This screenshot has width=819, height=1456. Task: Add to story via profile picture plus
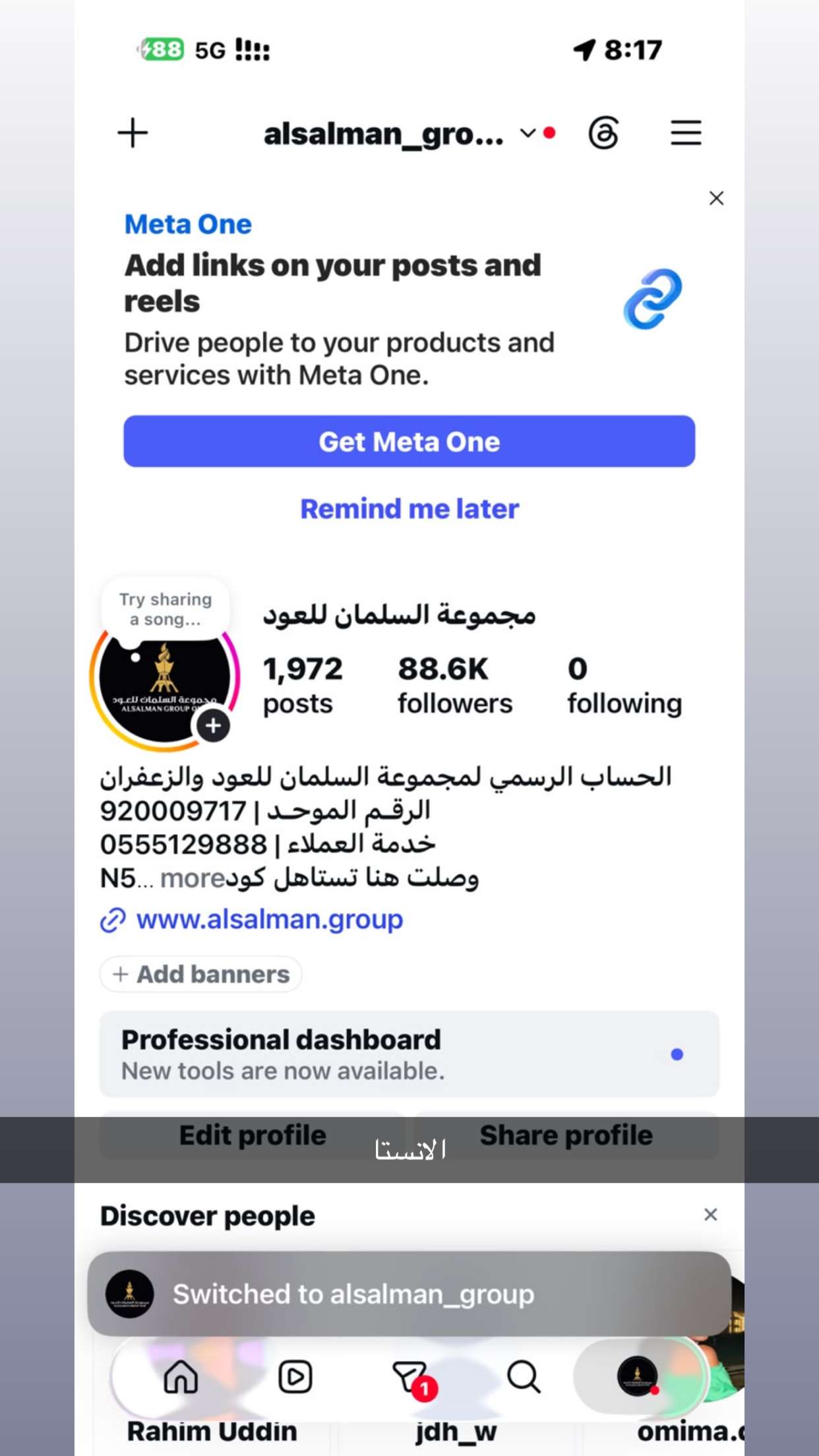[x=213, y=726]
